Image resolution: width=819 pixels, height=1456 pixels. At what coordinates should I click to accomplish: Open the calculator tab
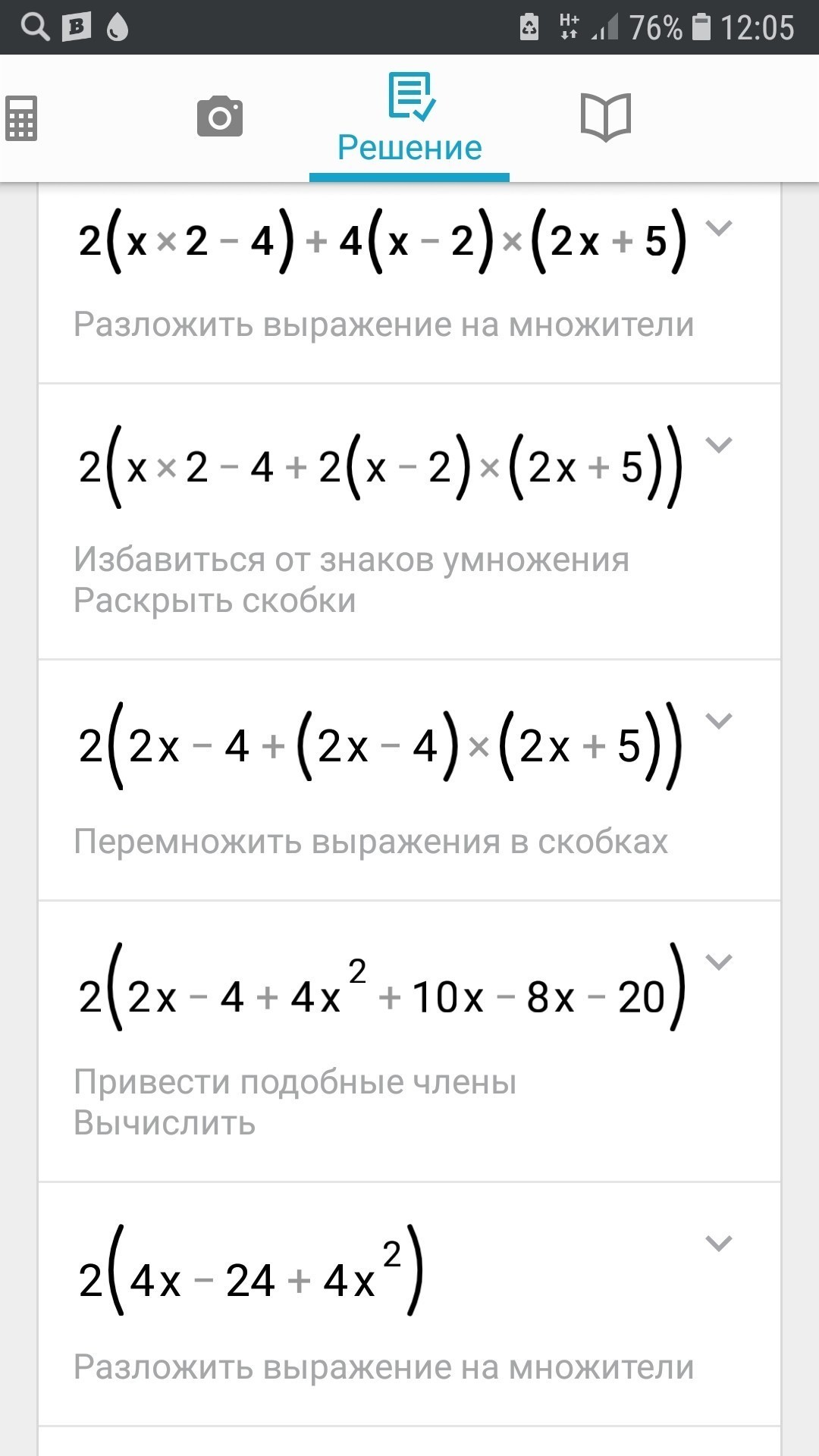(21, 118)
